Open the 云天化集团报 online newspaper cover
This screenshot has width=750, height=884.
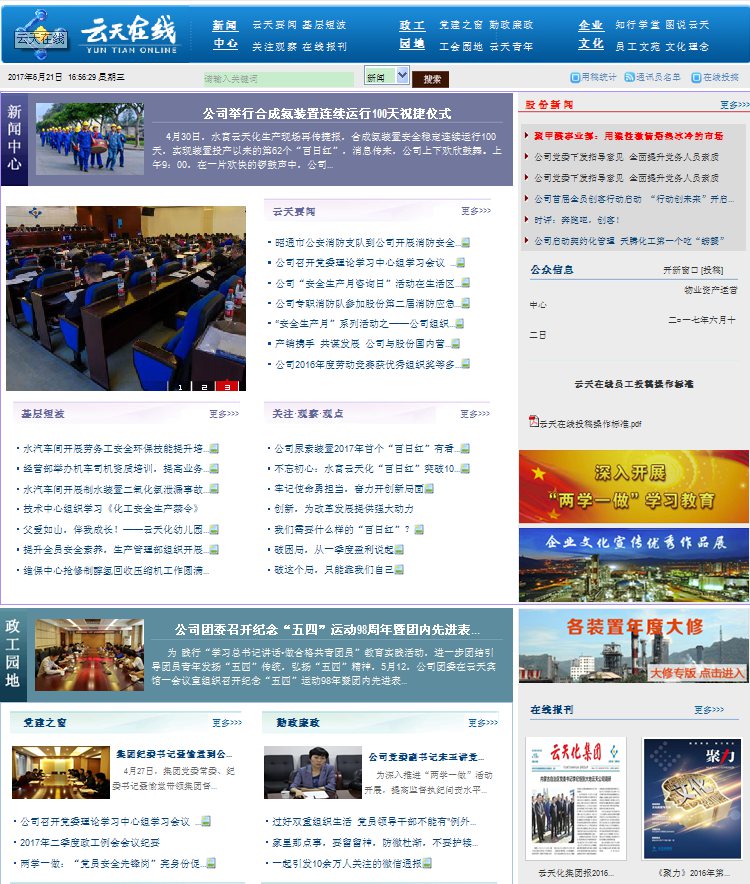(575, 798)
